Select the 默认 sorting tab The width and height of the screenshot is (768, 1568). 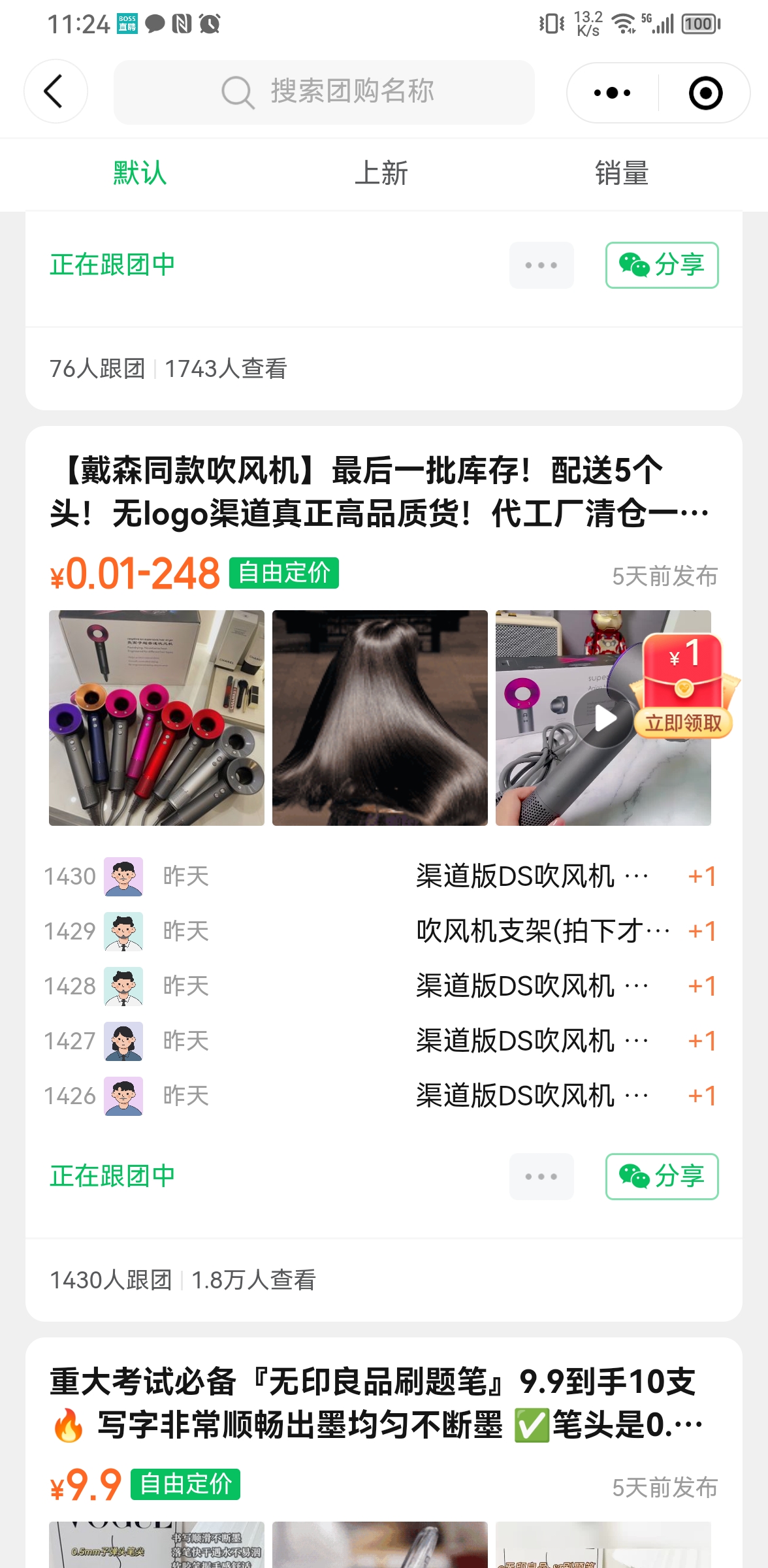pyautogui.click(x=140, y=174)
